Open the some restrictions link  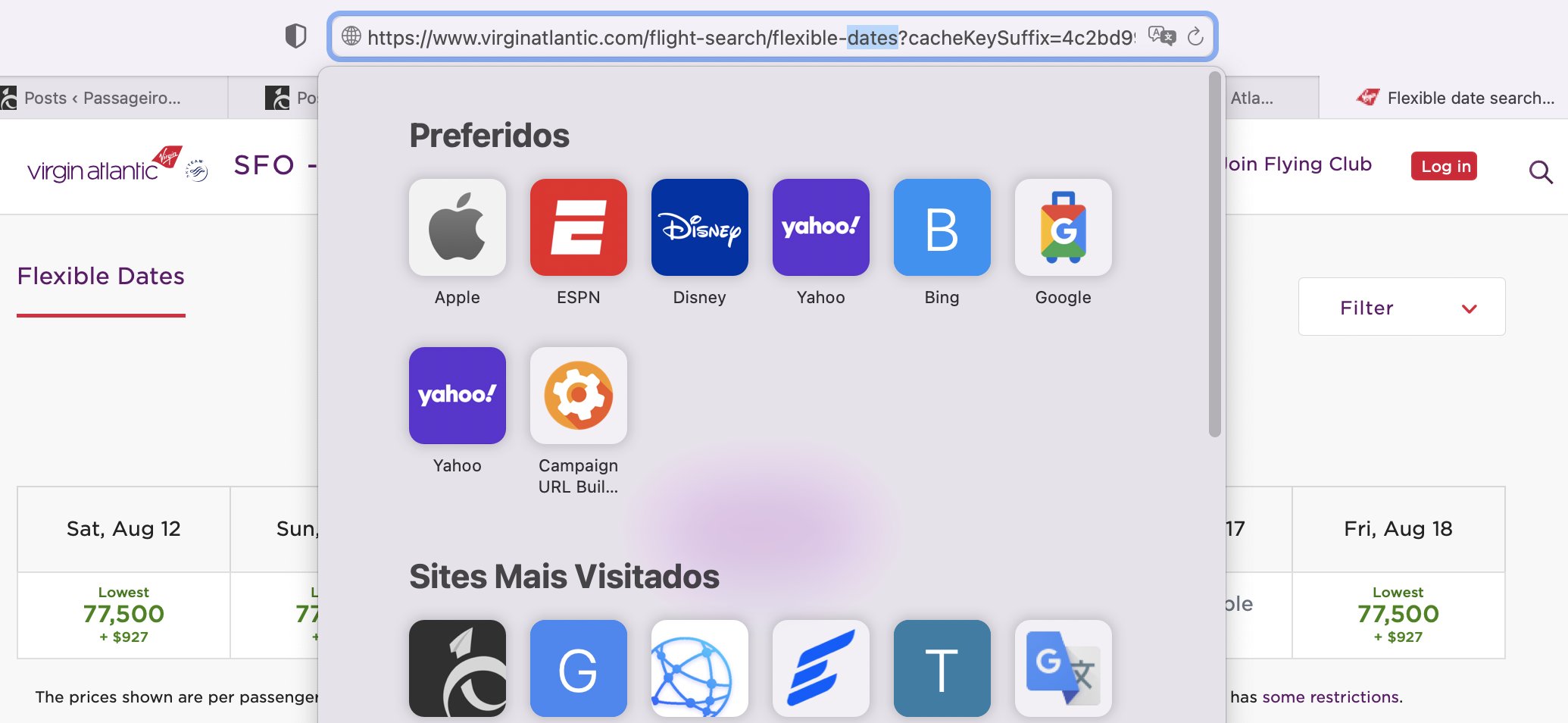[x=1332, y=696]
